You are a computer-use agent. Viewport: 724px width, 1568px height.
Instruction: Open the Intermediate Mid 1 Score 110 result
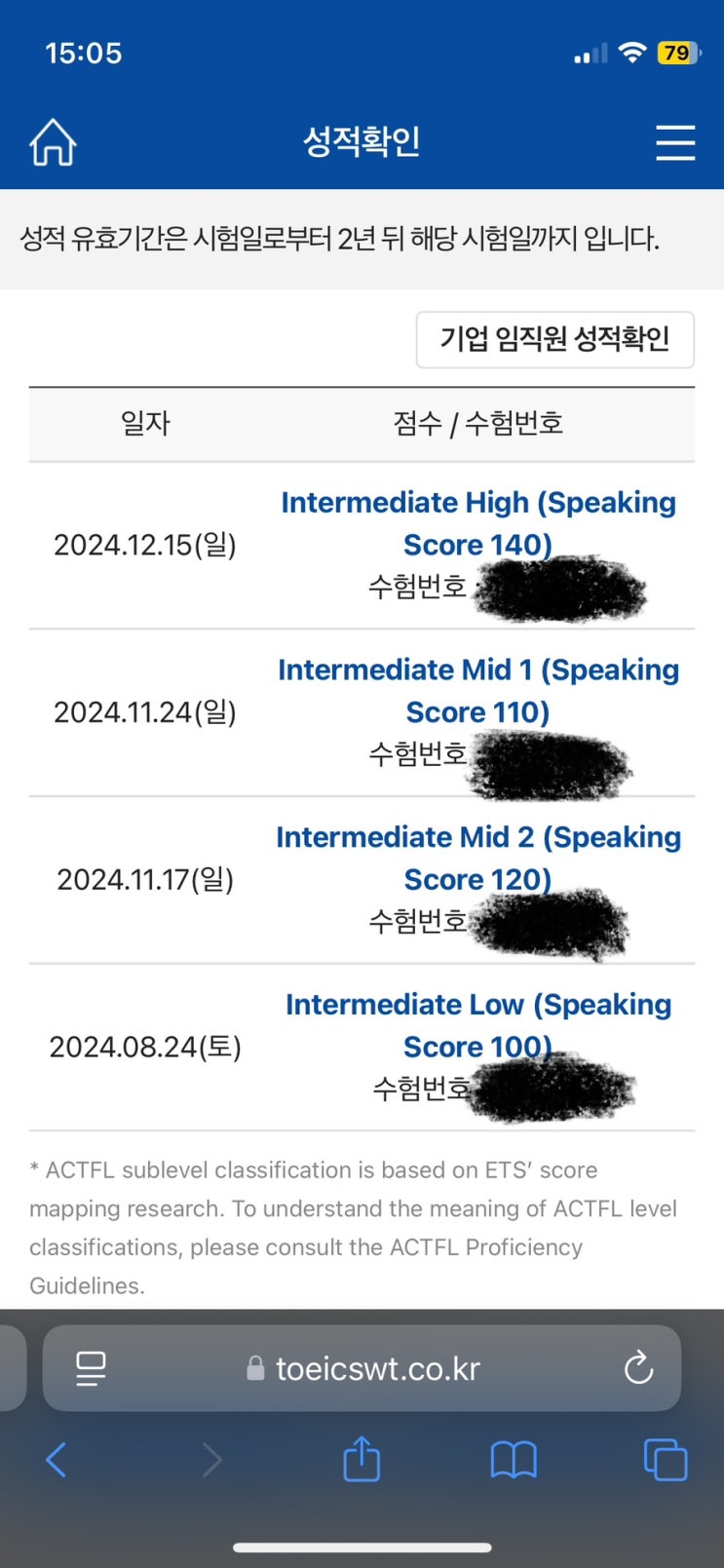(x=477, y=690)
